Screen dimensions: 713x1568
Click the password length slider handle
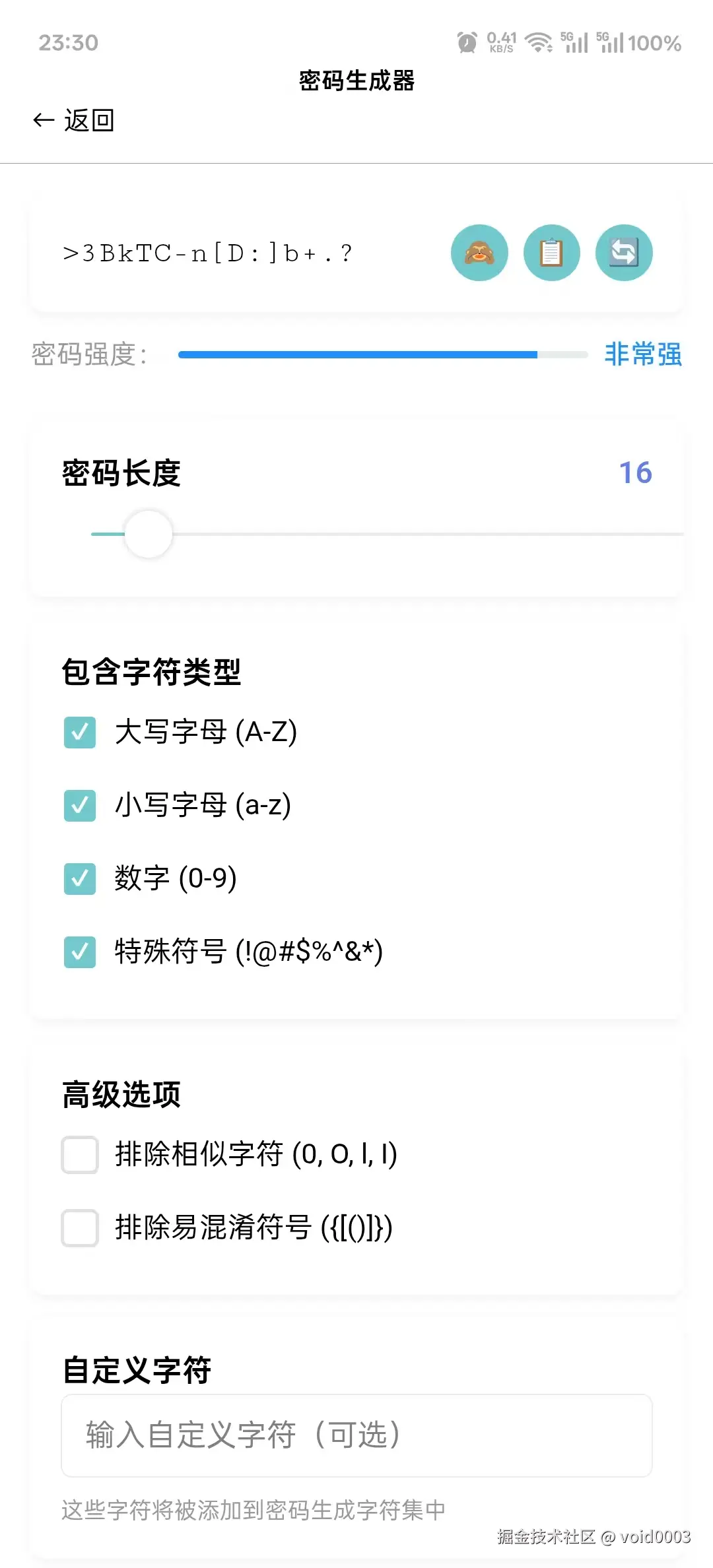click(148, 533)
